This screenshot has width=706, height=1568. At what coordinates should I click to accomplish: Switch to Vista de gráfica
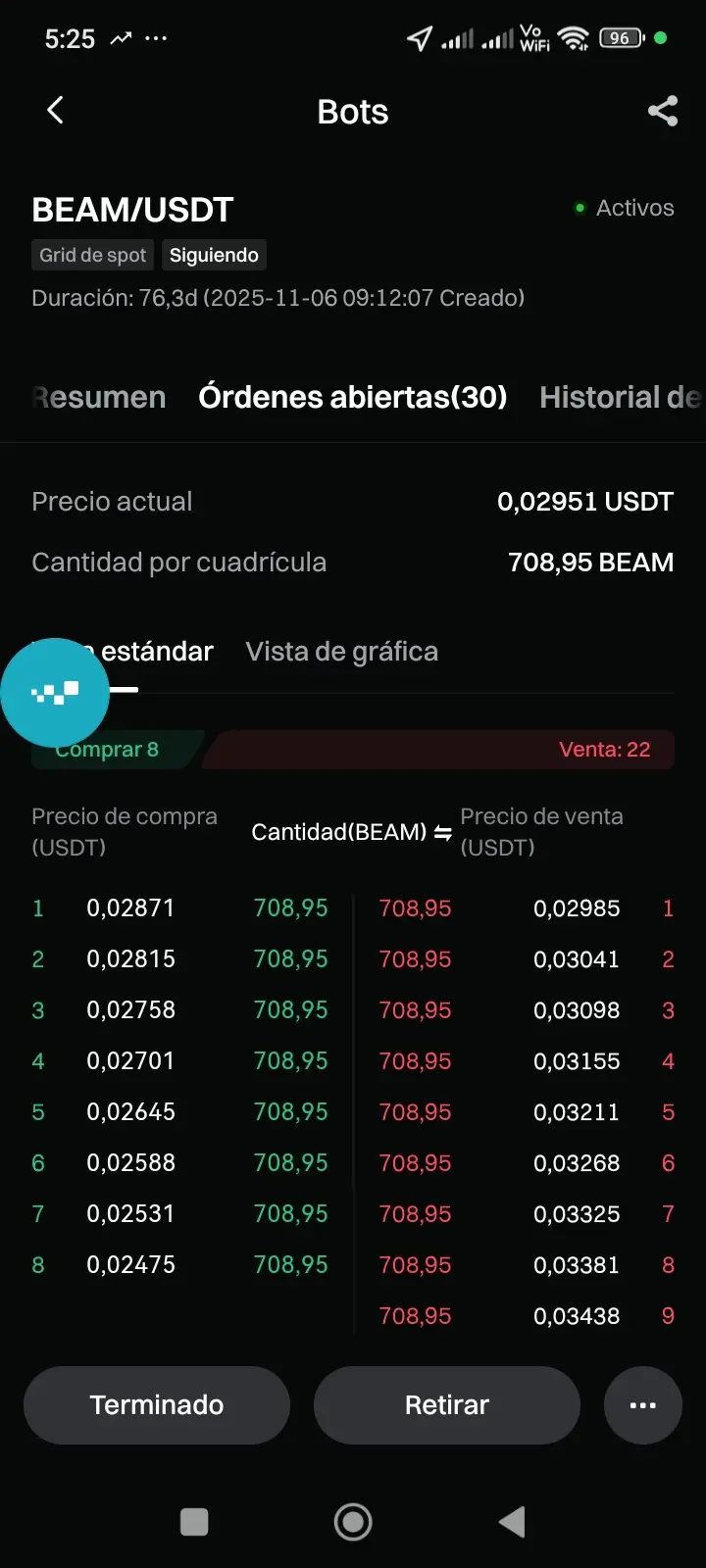coord(341,652)
